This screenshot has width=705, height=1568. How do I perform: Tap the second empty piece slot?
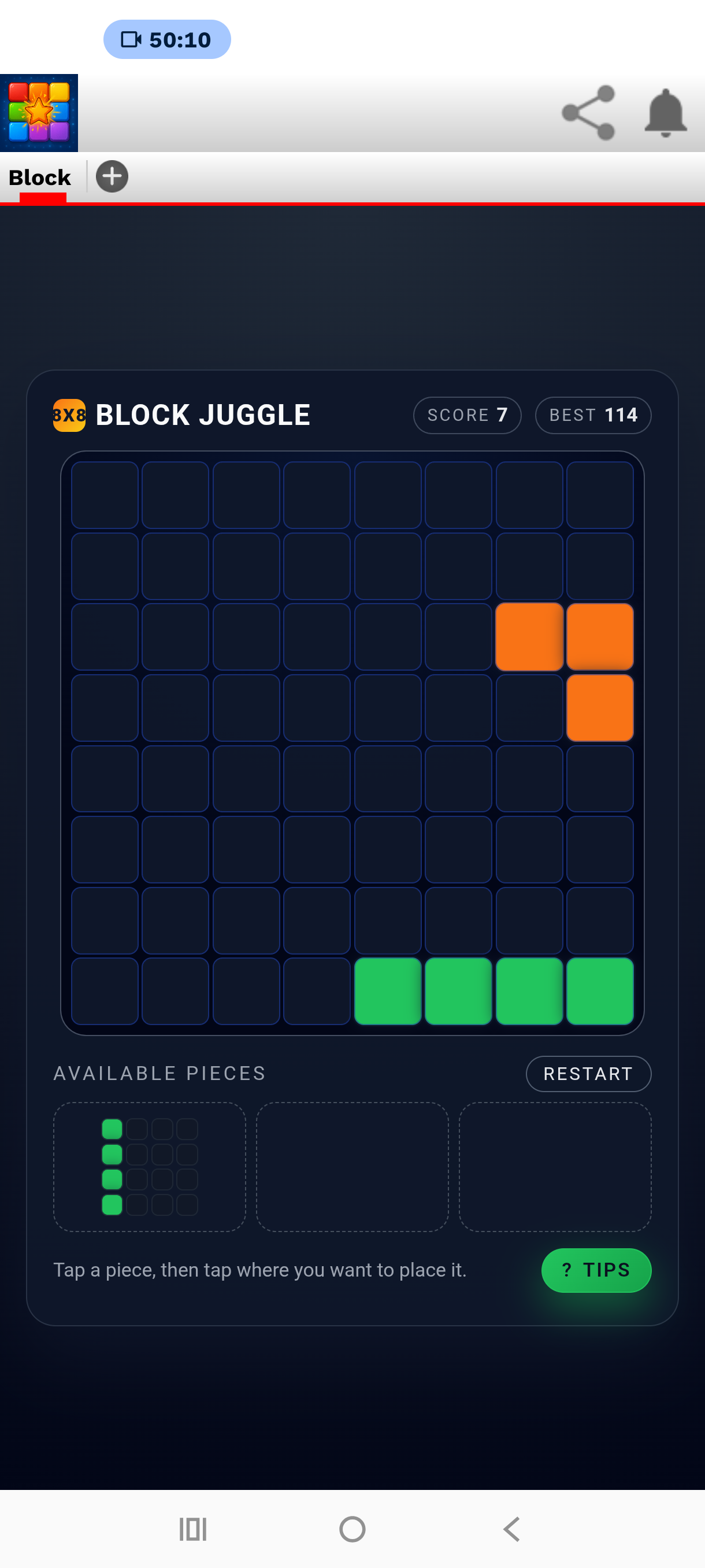[x=352, y=1167]
